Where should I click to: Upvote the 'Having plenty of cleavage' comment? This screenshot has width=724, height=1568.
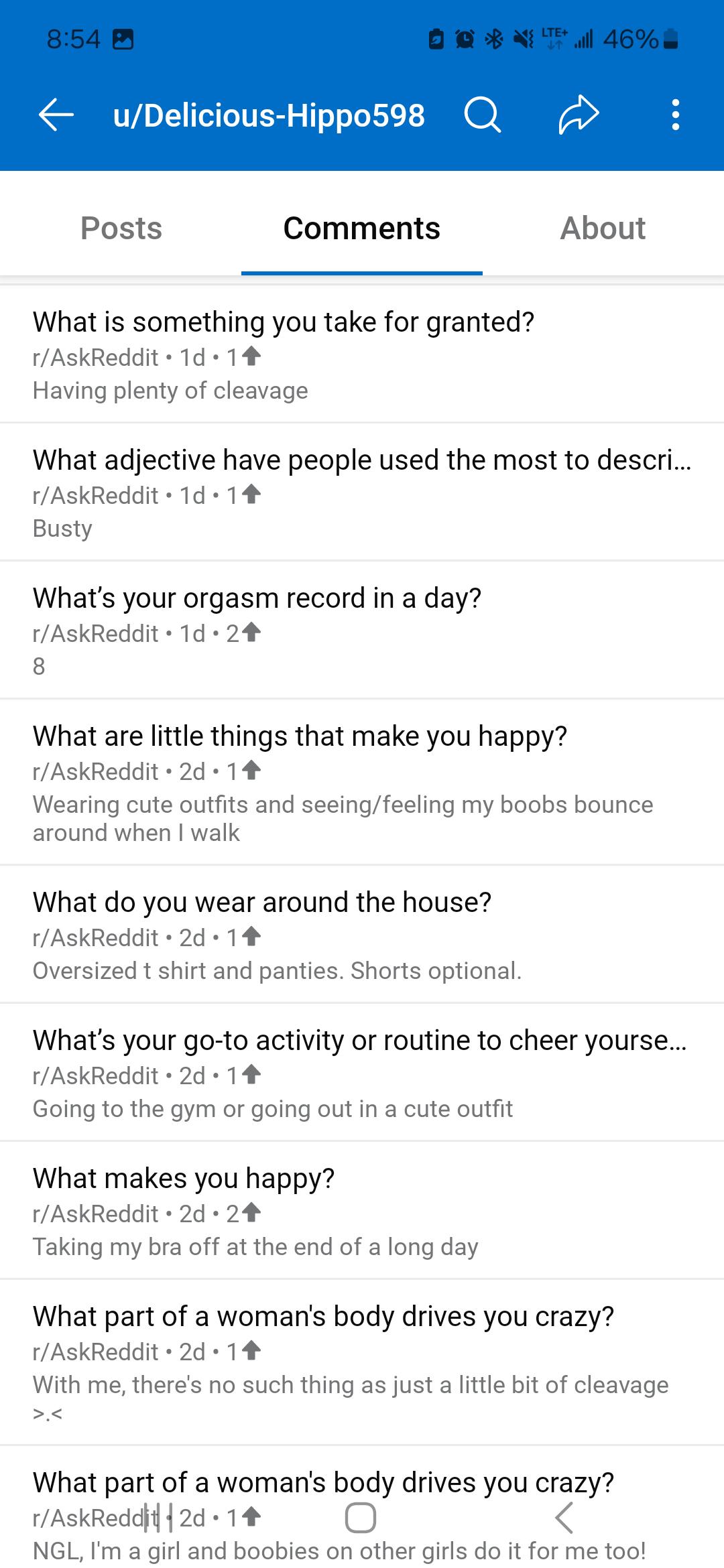249,357
